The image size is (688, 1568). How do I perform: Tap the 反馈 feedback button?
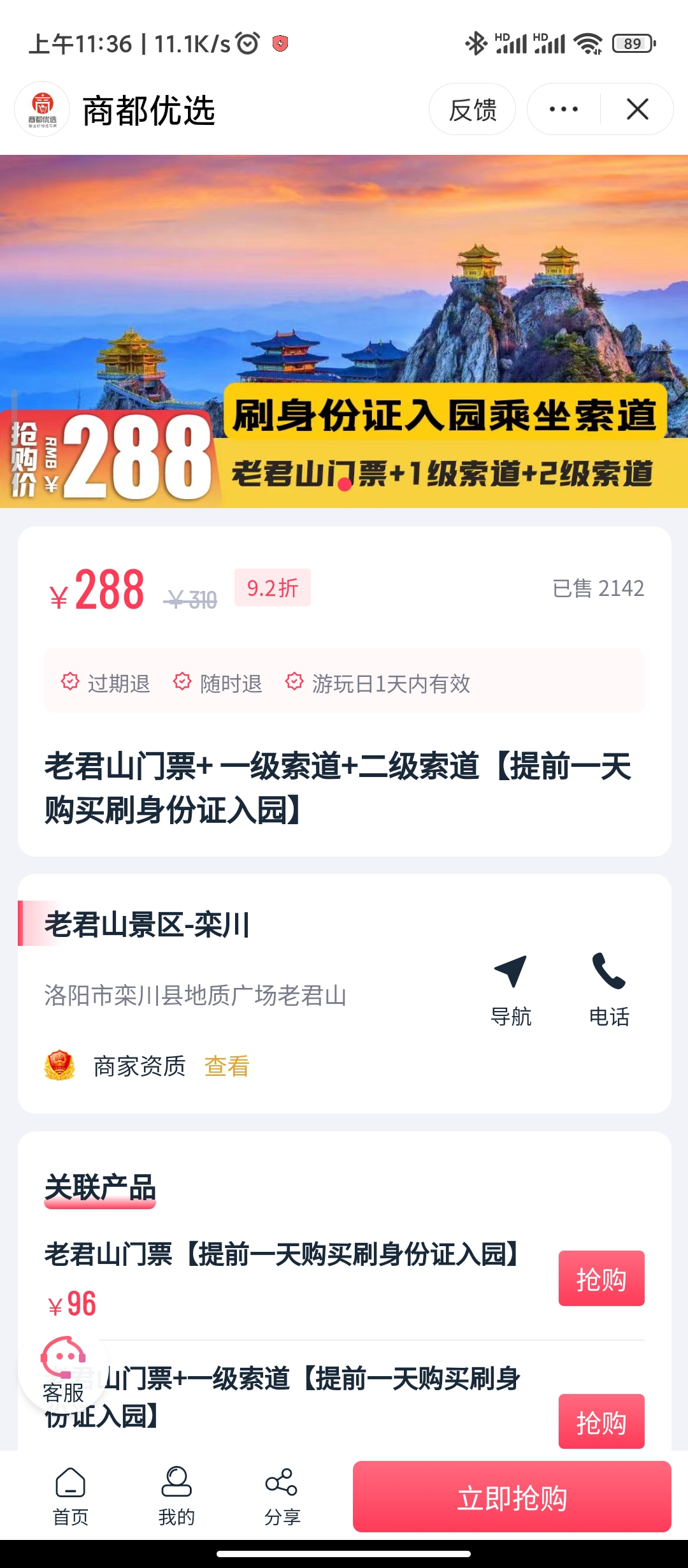click(472, 110)
